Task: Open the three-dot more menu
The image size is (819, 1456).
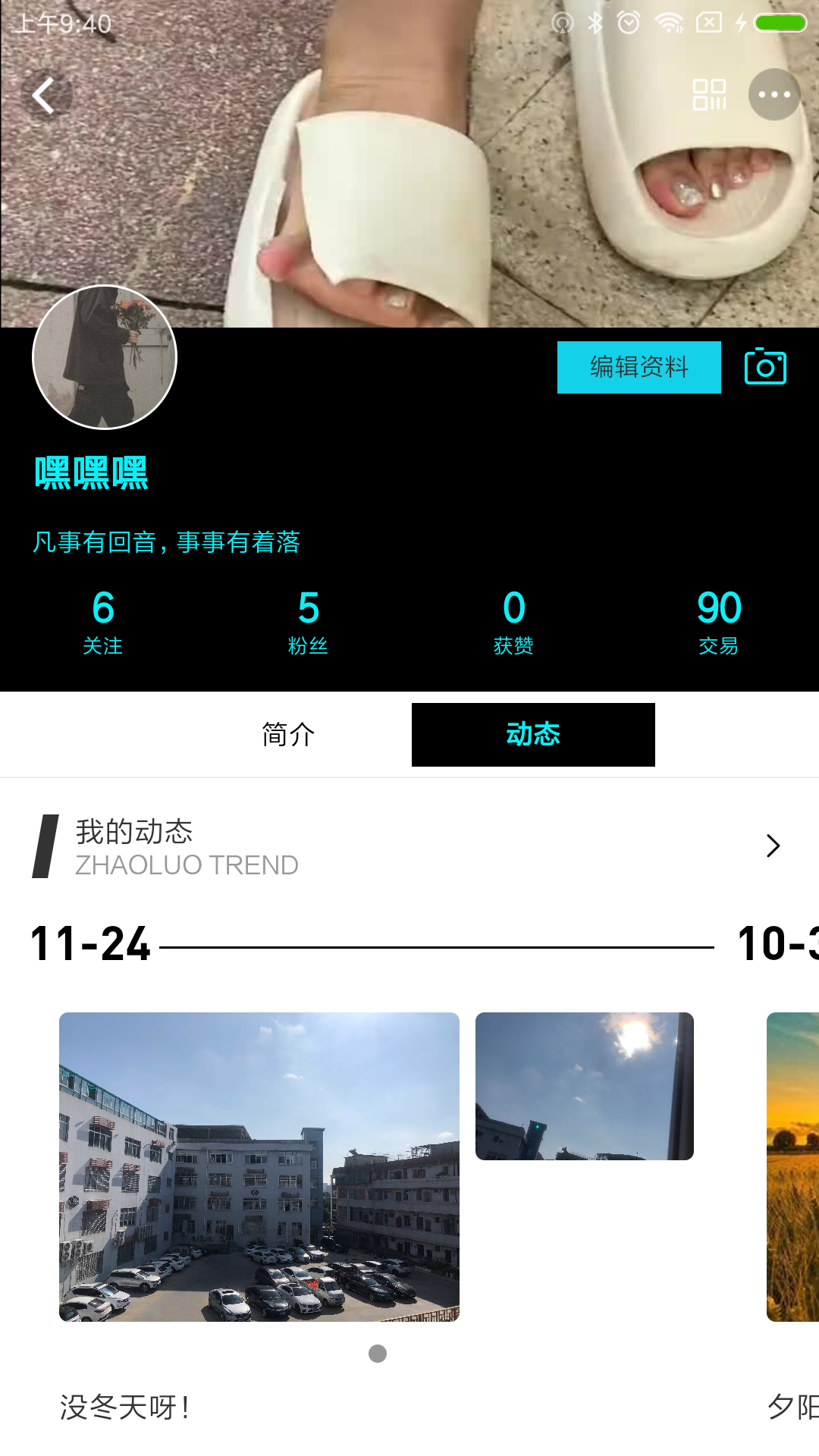Action: pyautogui.click(x=774, y=95)
